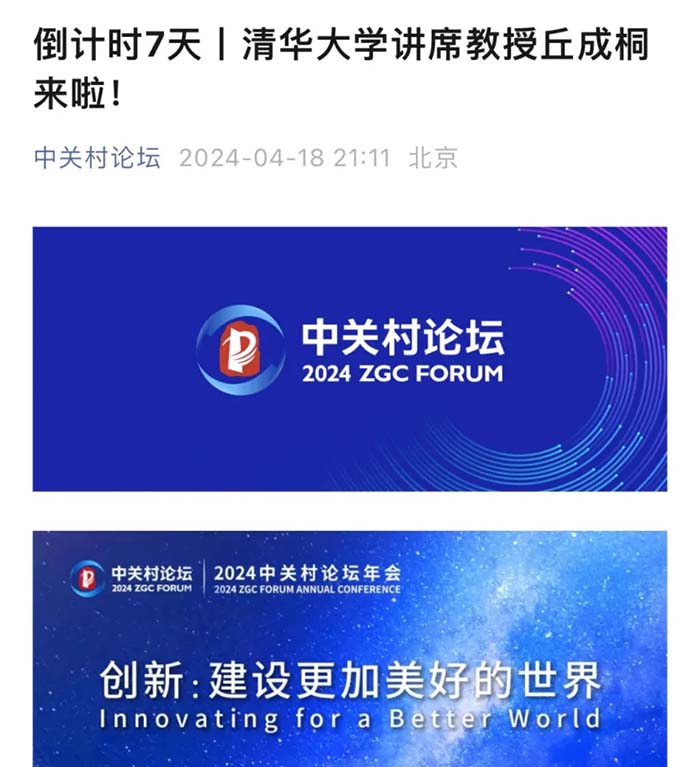This screenshot has height=767, width=700.
Task: View the 中关村论坛 2024 ZGC Forum banner image
Action: (349, 358)
